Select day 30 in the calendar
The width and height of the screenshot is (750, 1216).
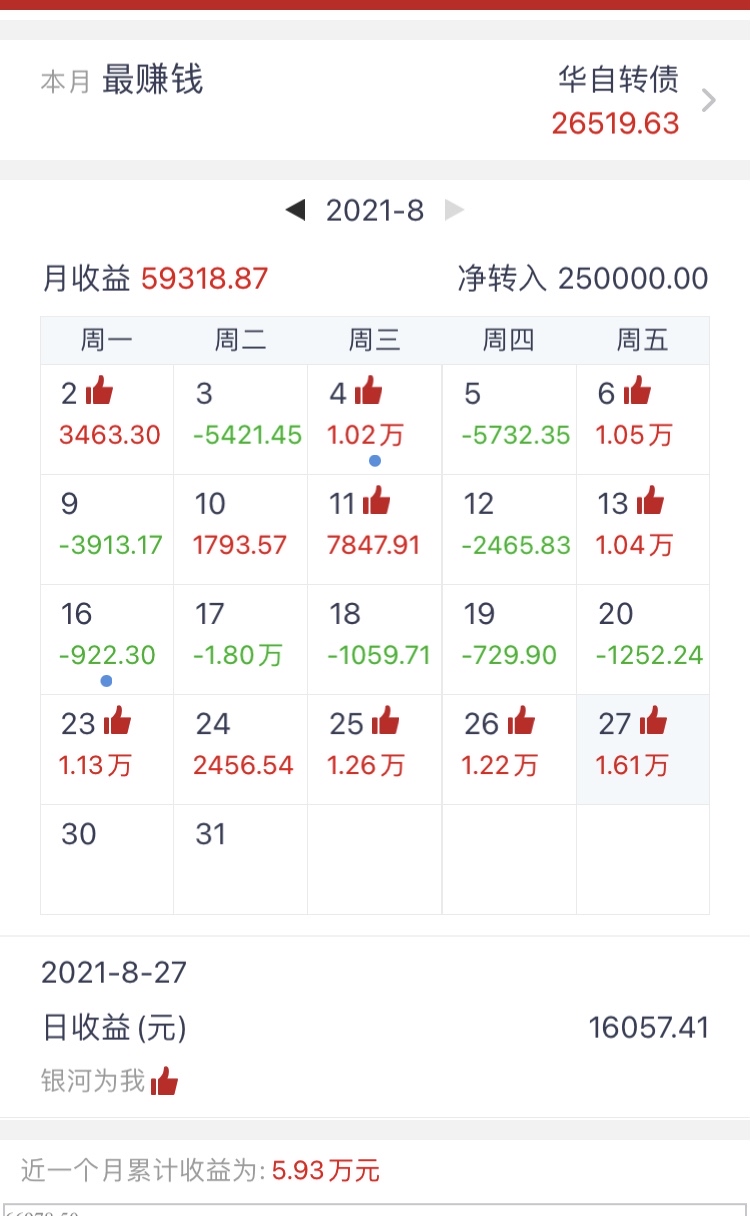[107, 859]
